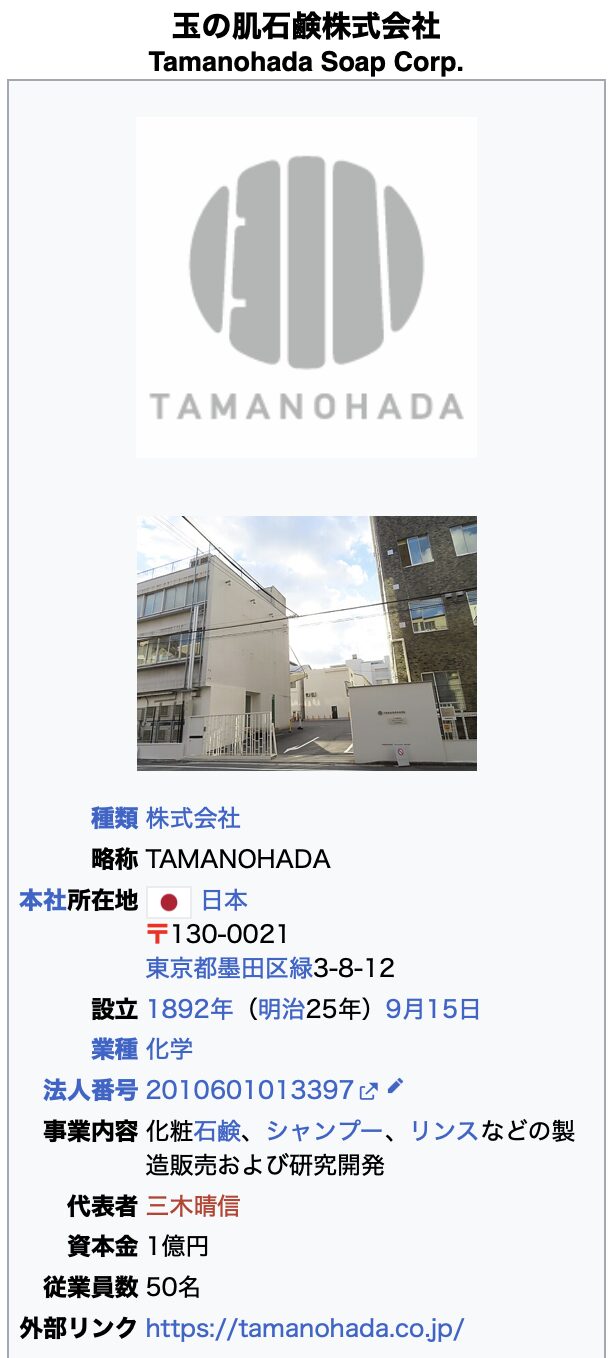Open the 日本 country link
The width and height of the screenshot is (608, 1358).
(x=224, y=900)
